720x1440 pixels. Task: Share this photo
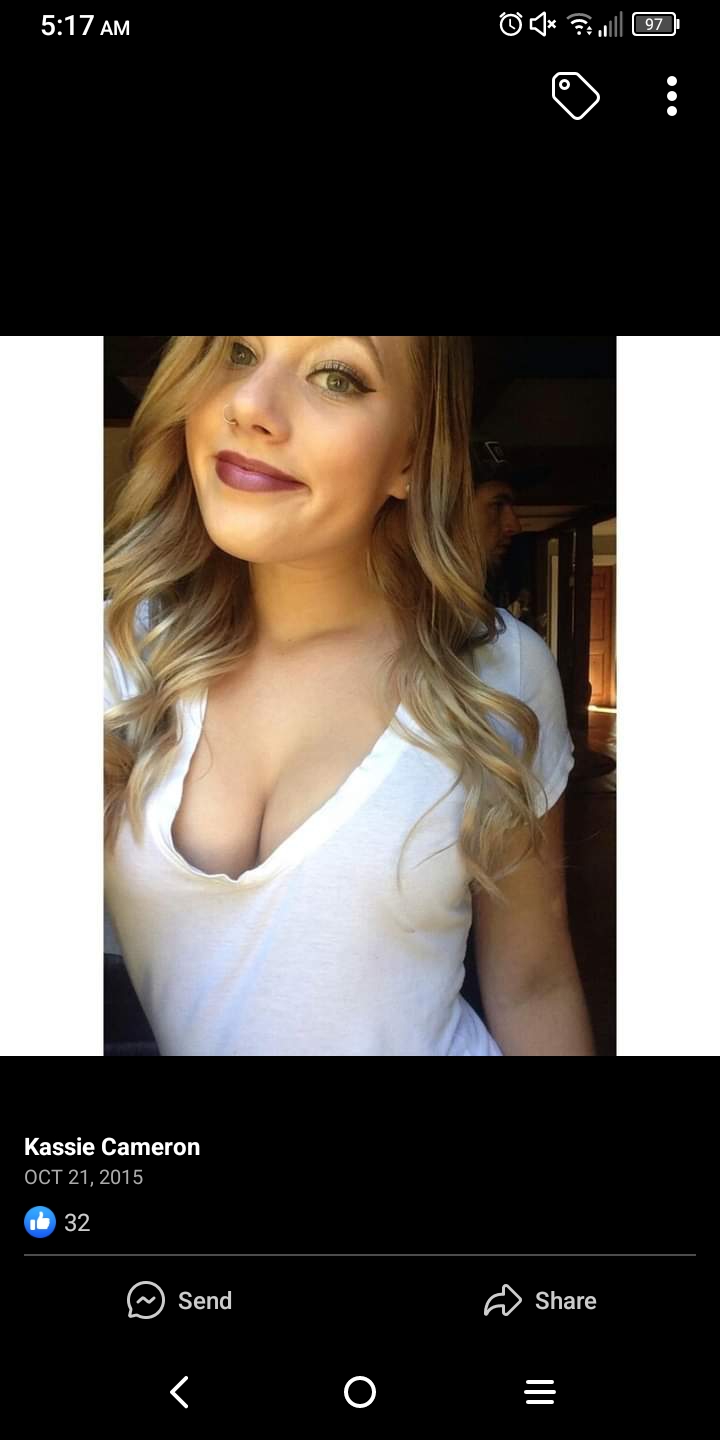540,1300
